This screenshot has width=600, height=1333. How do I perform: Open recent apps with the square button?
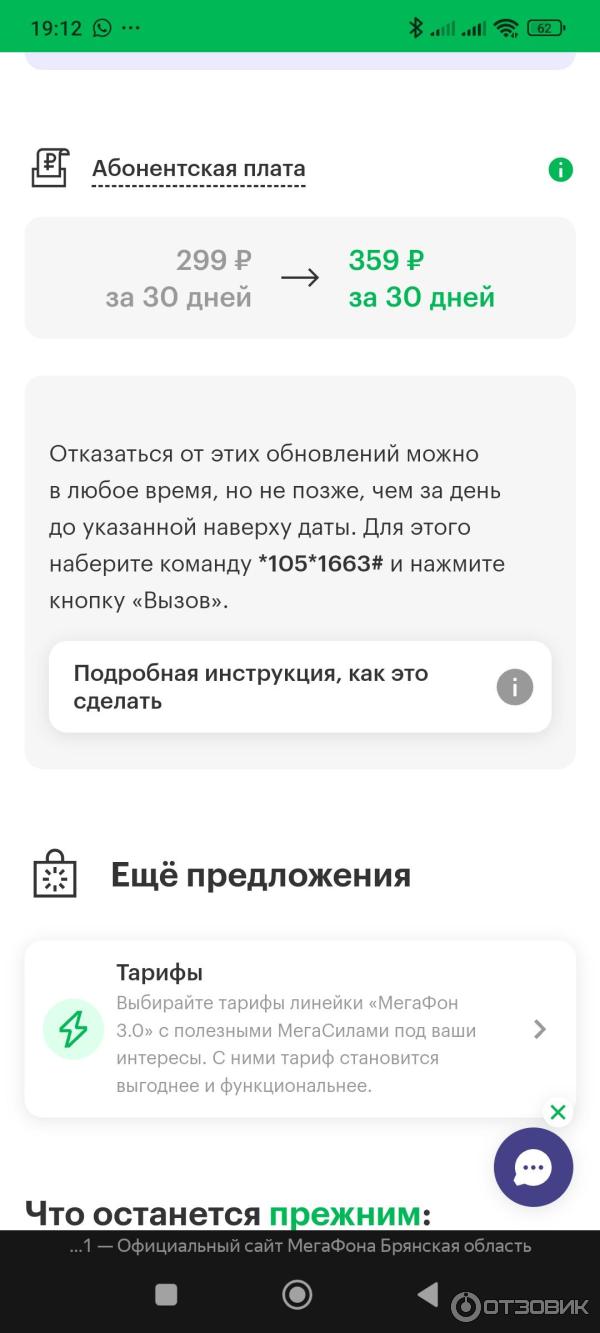tap(166, 1295)
